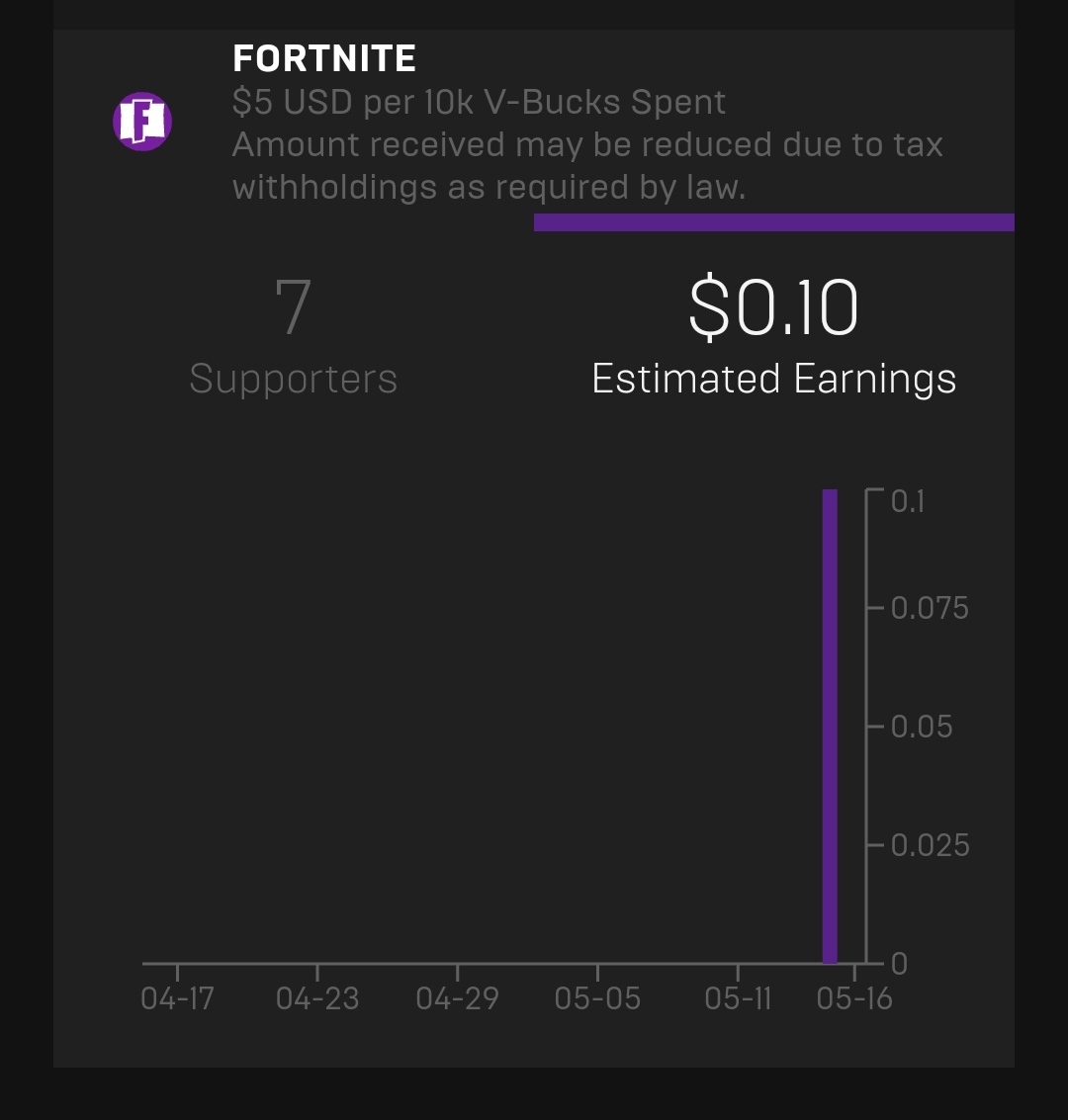
Task: Select the Estimated Earnings tab
Action: tap(773, 338)
